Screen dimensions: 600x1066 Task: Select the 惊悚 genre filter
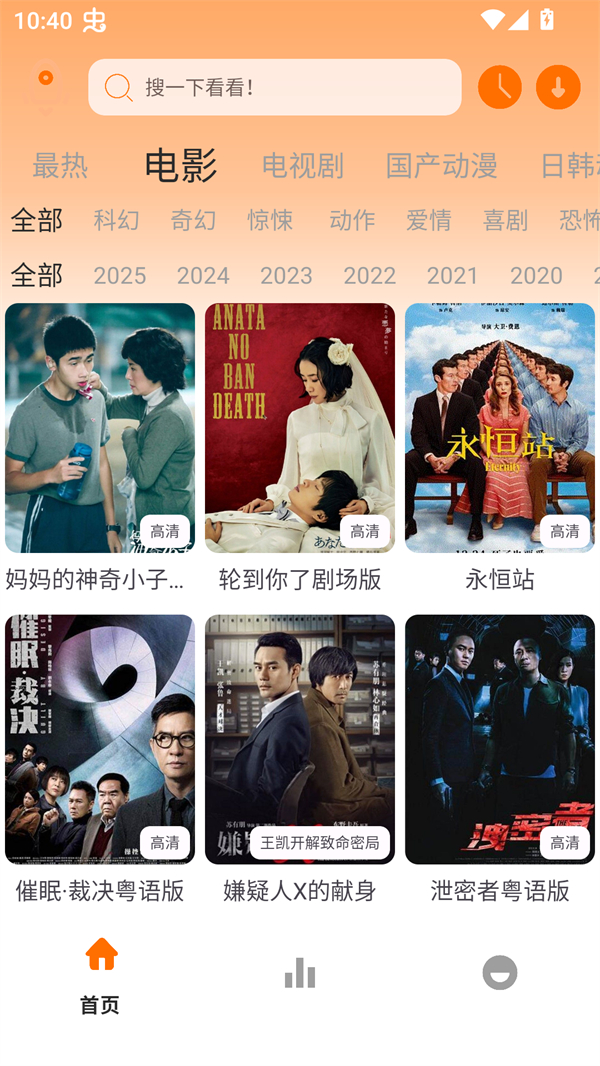[x=271, y=220]
